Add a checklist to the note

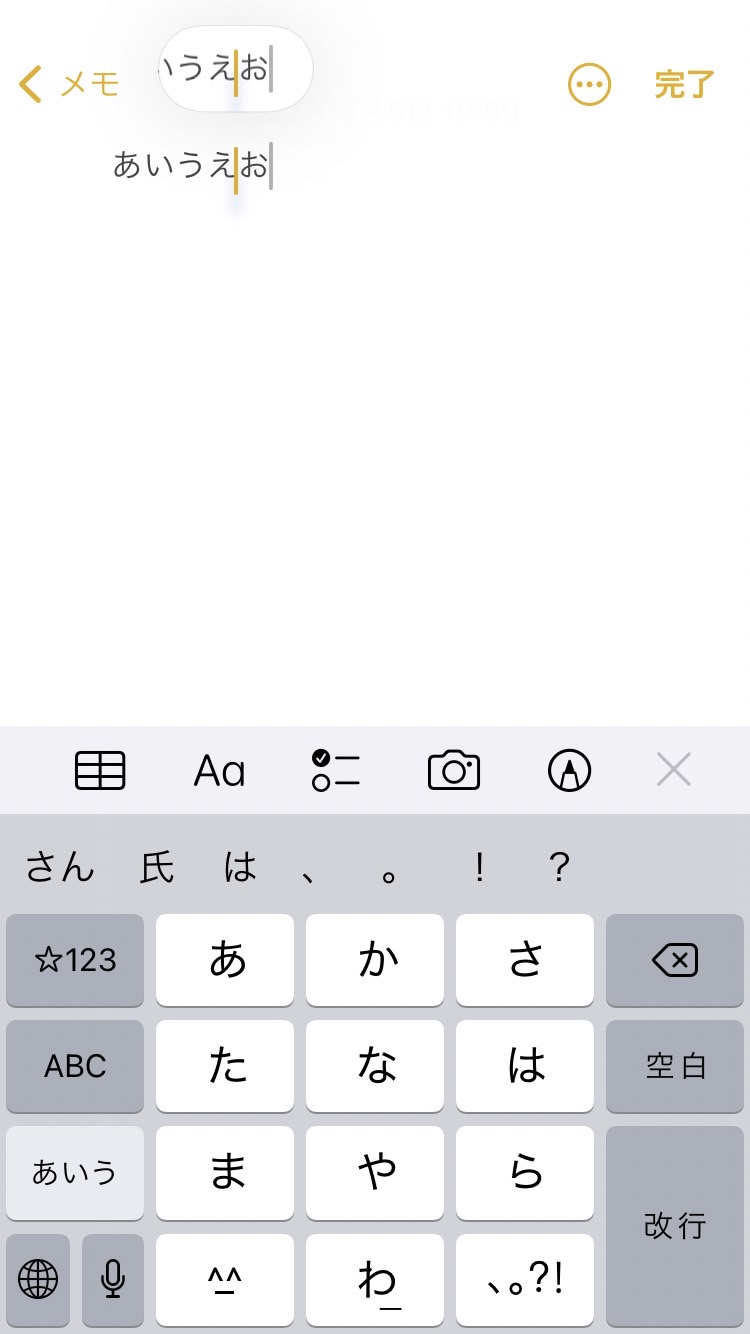click(x=336, y=771)
